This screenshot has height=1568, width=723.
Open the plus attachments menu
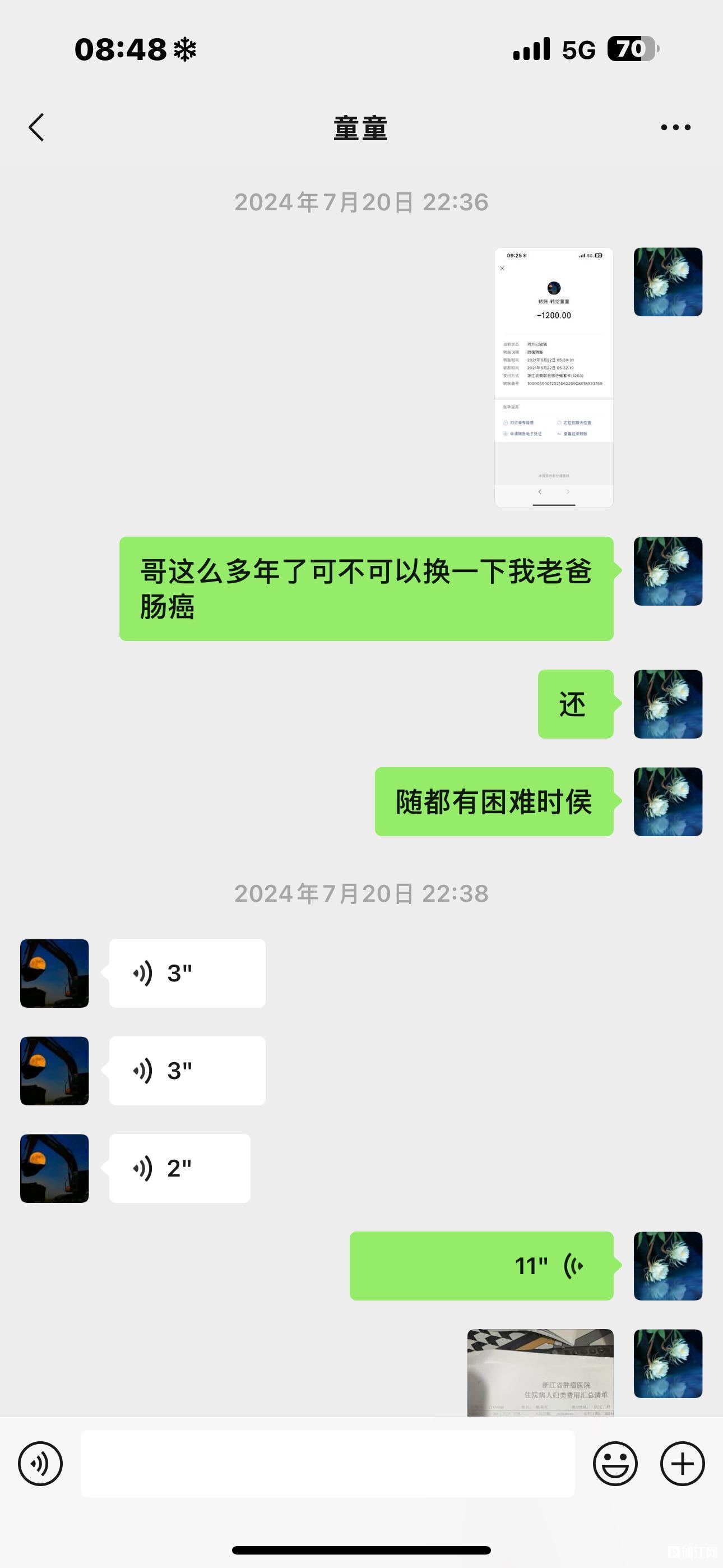click(682, 1463)
